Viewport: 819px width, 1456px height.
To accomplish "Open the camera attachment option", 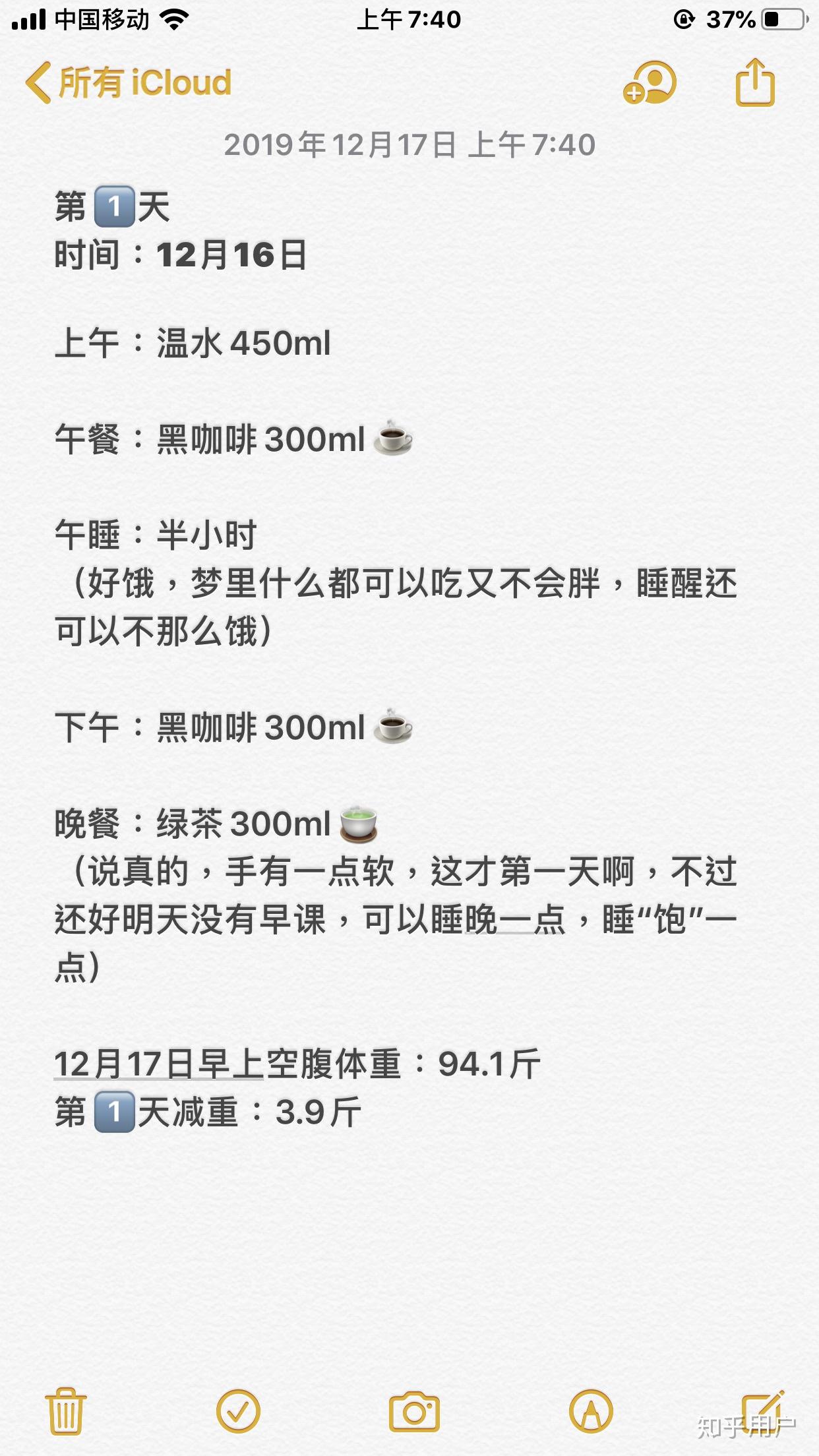I will [x=414, y=1411].
